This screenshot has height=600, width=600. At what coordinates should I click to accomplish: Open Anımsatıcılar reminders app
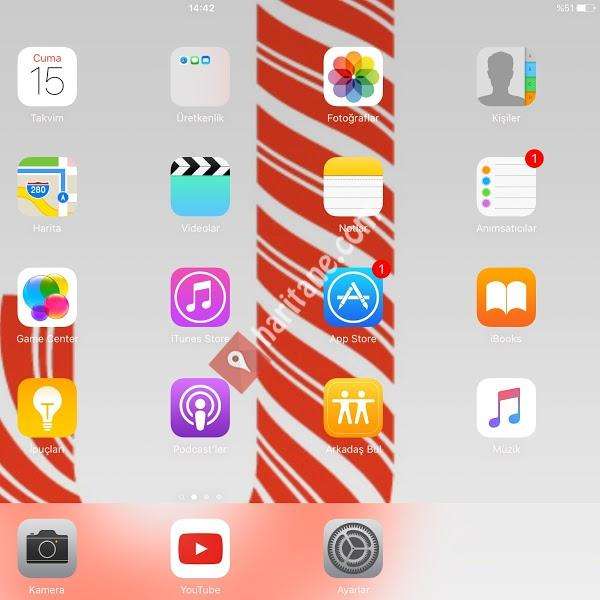tap(506, 187)
